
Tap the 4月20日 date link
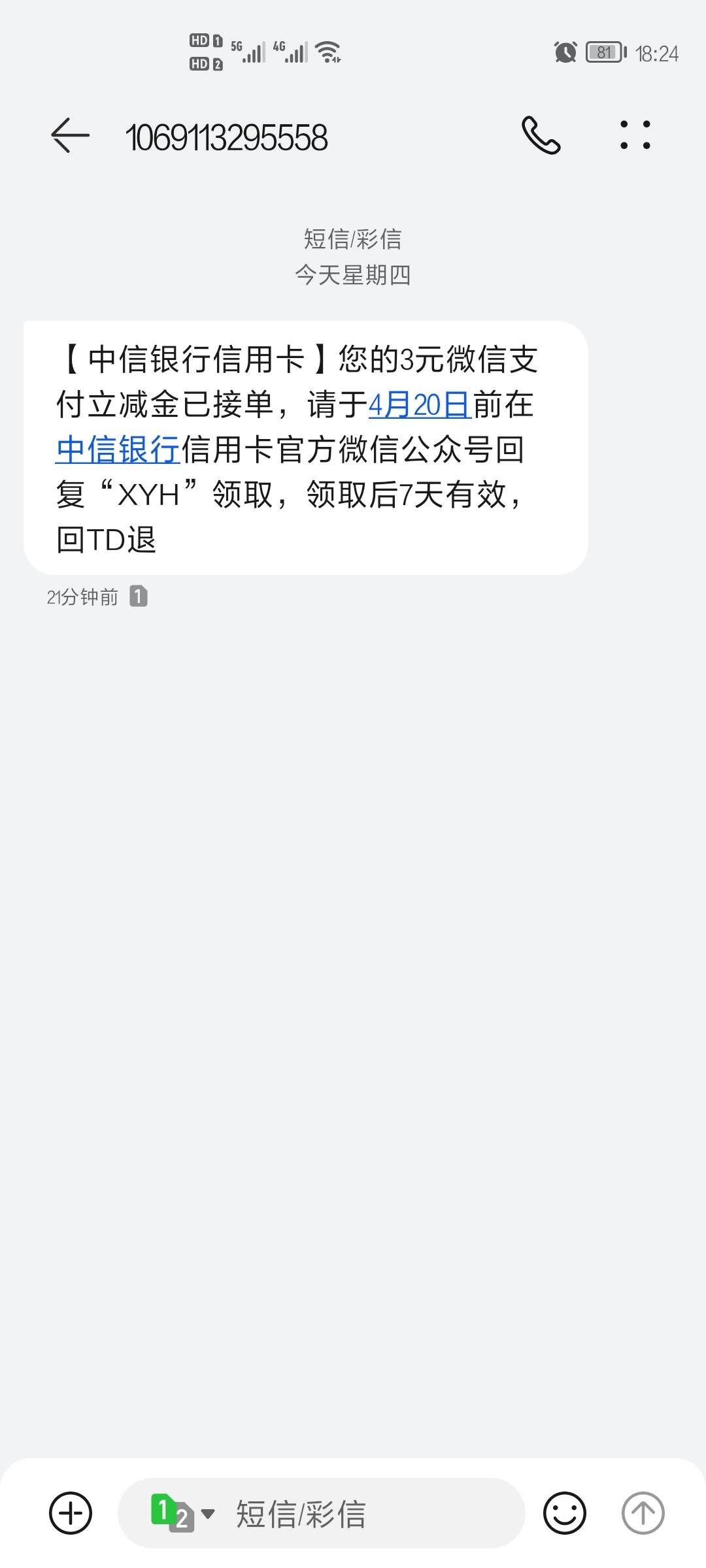coord(419,405)
